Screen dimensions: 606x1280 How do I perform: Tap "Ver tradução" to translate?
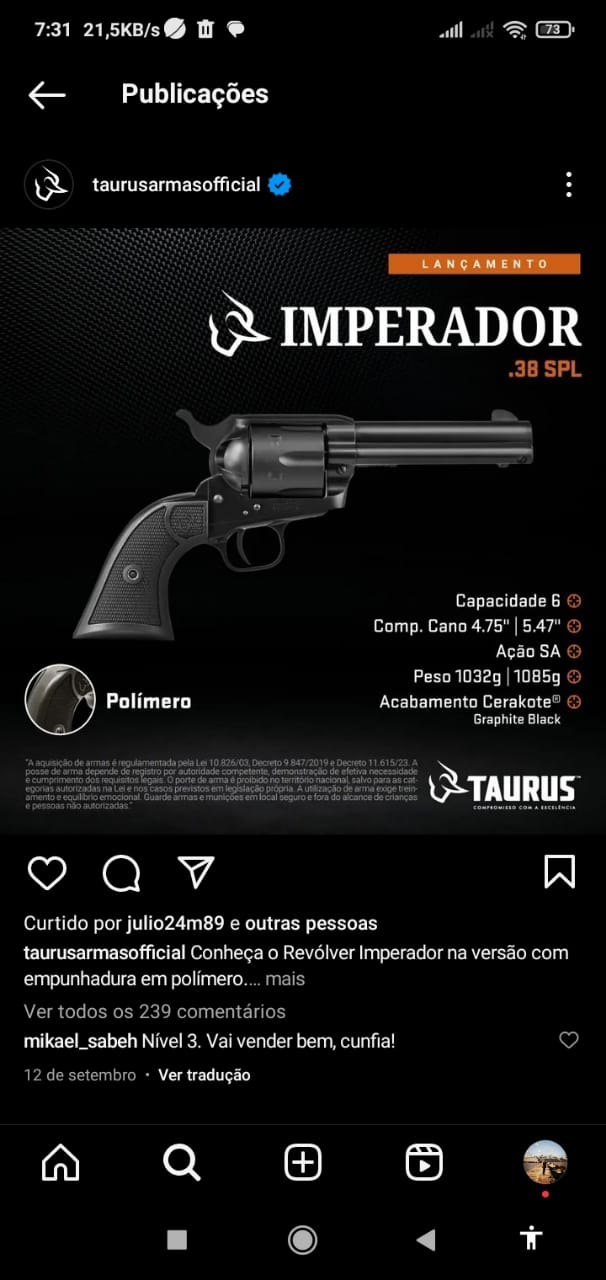point(204,1075)
